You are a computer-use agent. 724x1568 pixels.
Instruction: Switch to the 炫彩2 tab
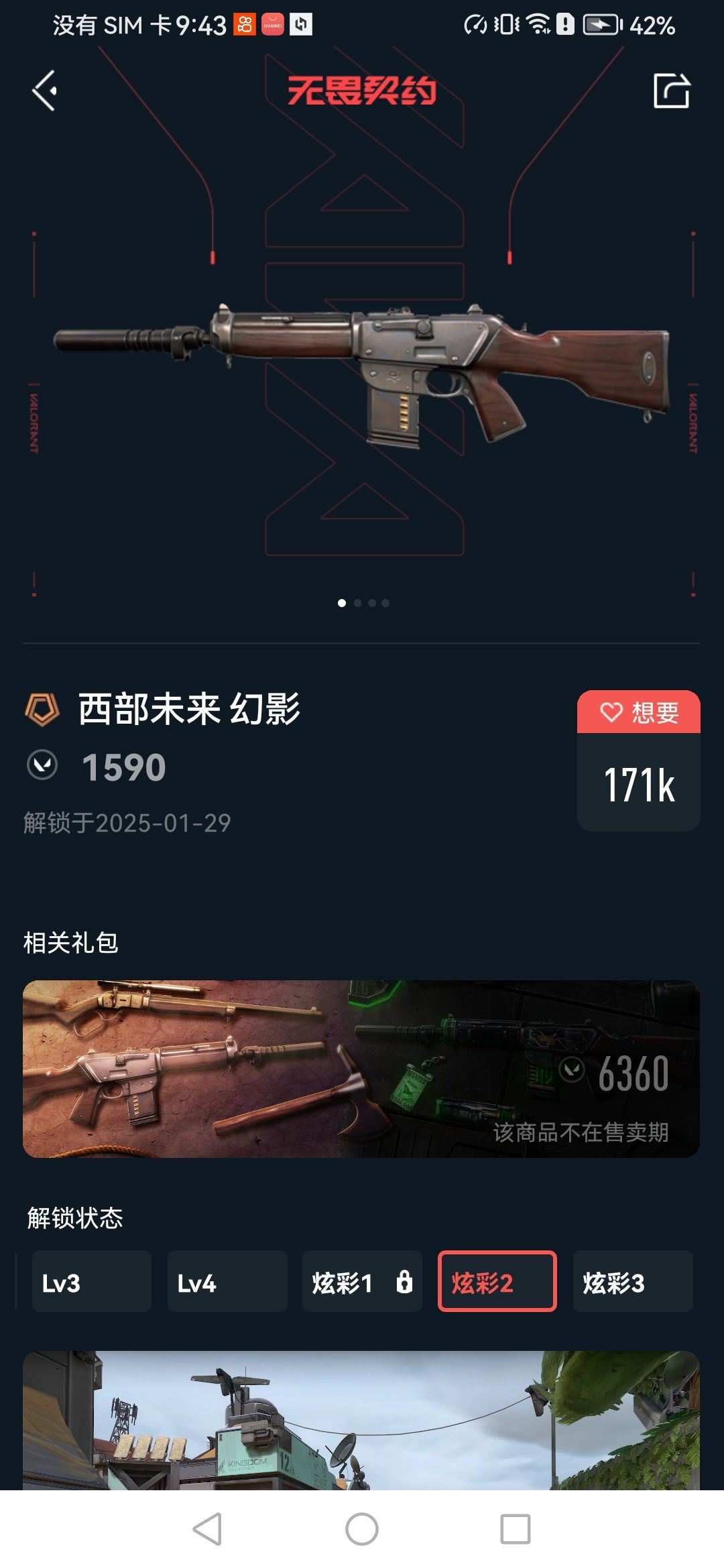click(x=497, y=1282)
